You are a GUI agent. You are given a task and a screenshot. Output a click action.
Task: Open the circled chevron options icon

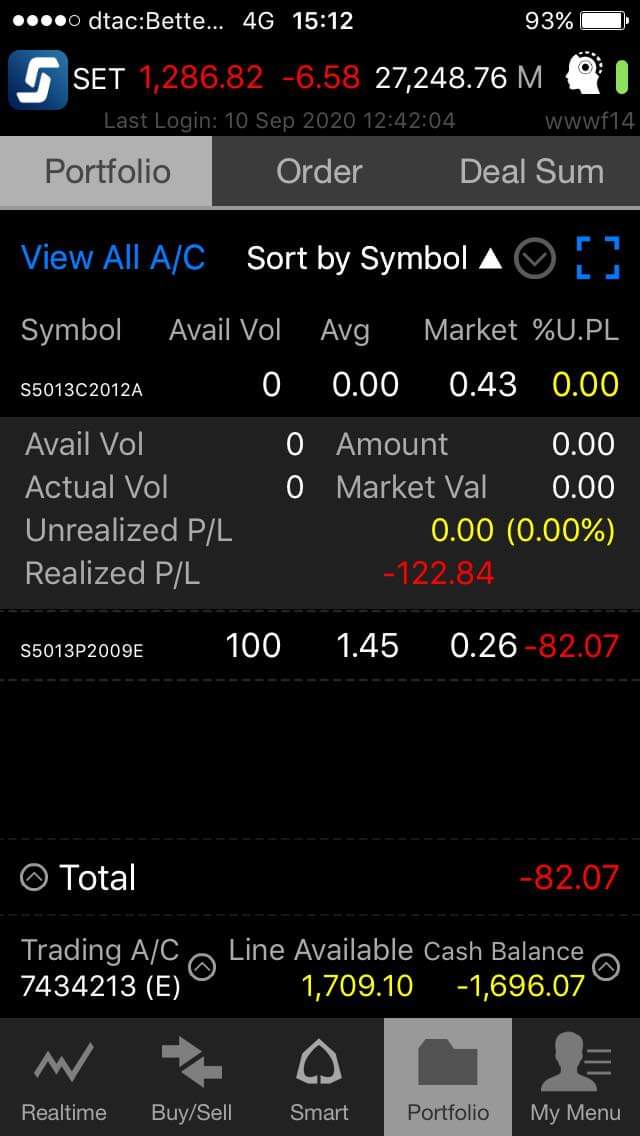pyautogui.click(x=535, y=259)
